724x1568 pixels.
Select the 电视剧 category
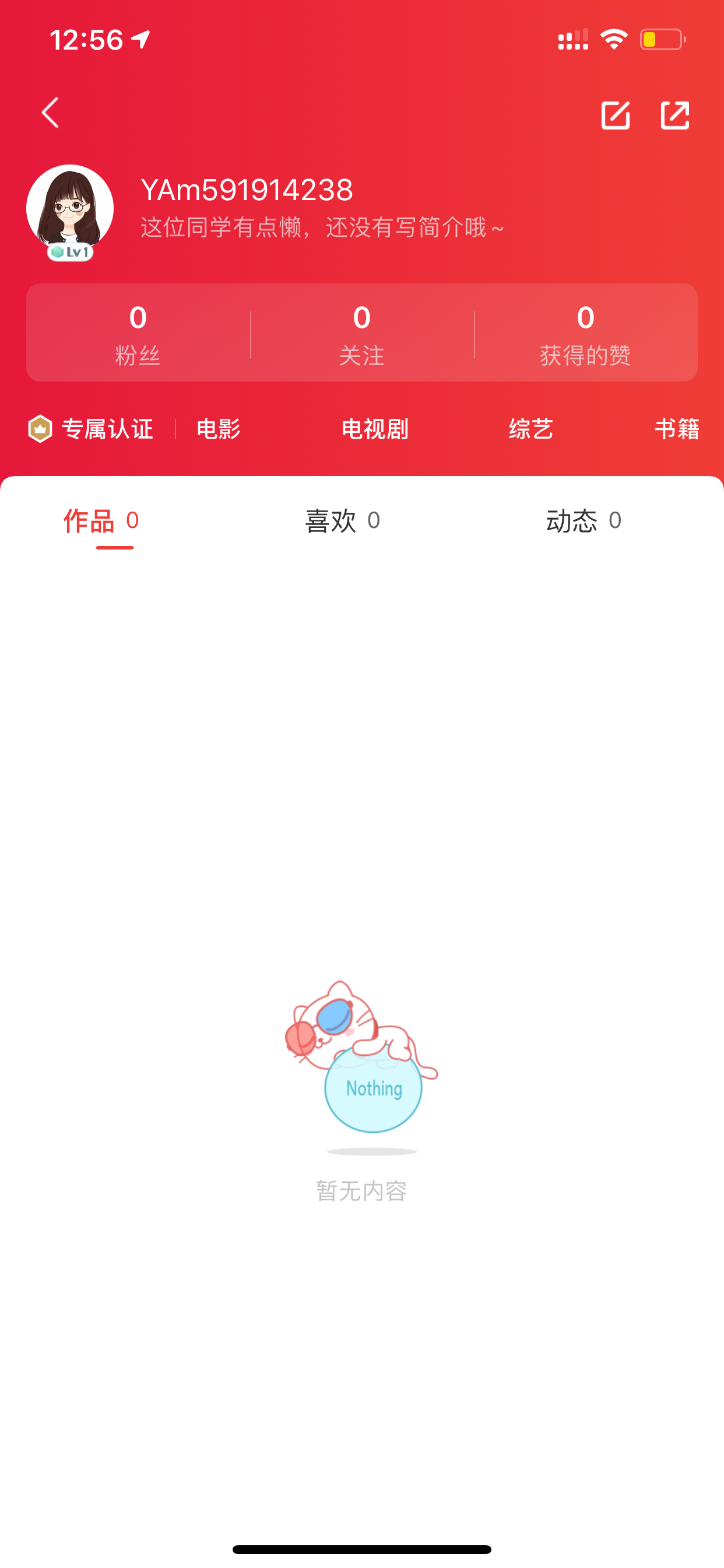[x=375, y=429]
